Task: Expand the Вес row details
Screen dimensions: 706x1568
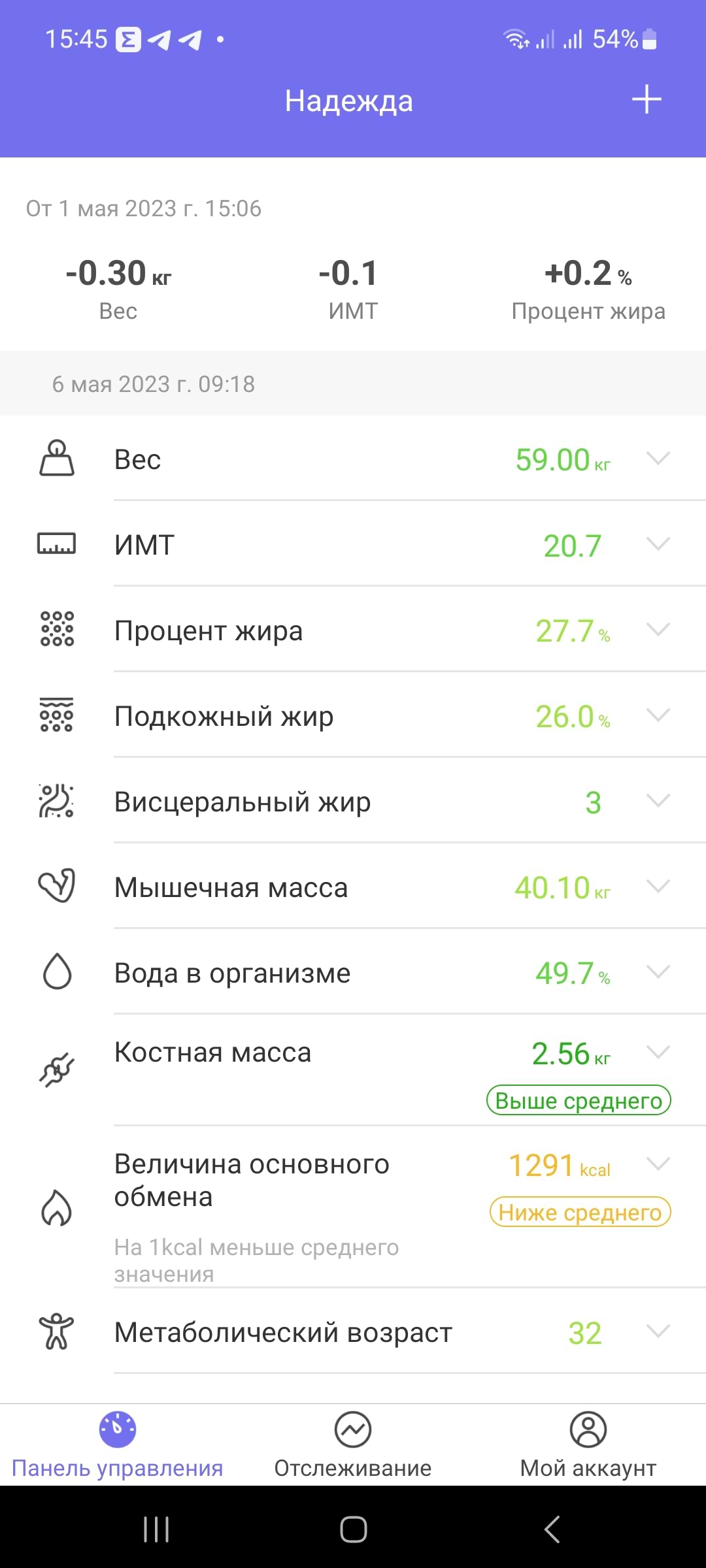Action: 658,458
